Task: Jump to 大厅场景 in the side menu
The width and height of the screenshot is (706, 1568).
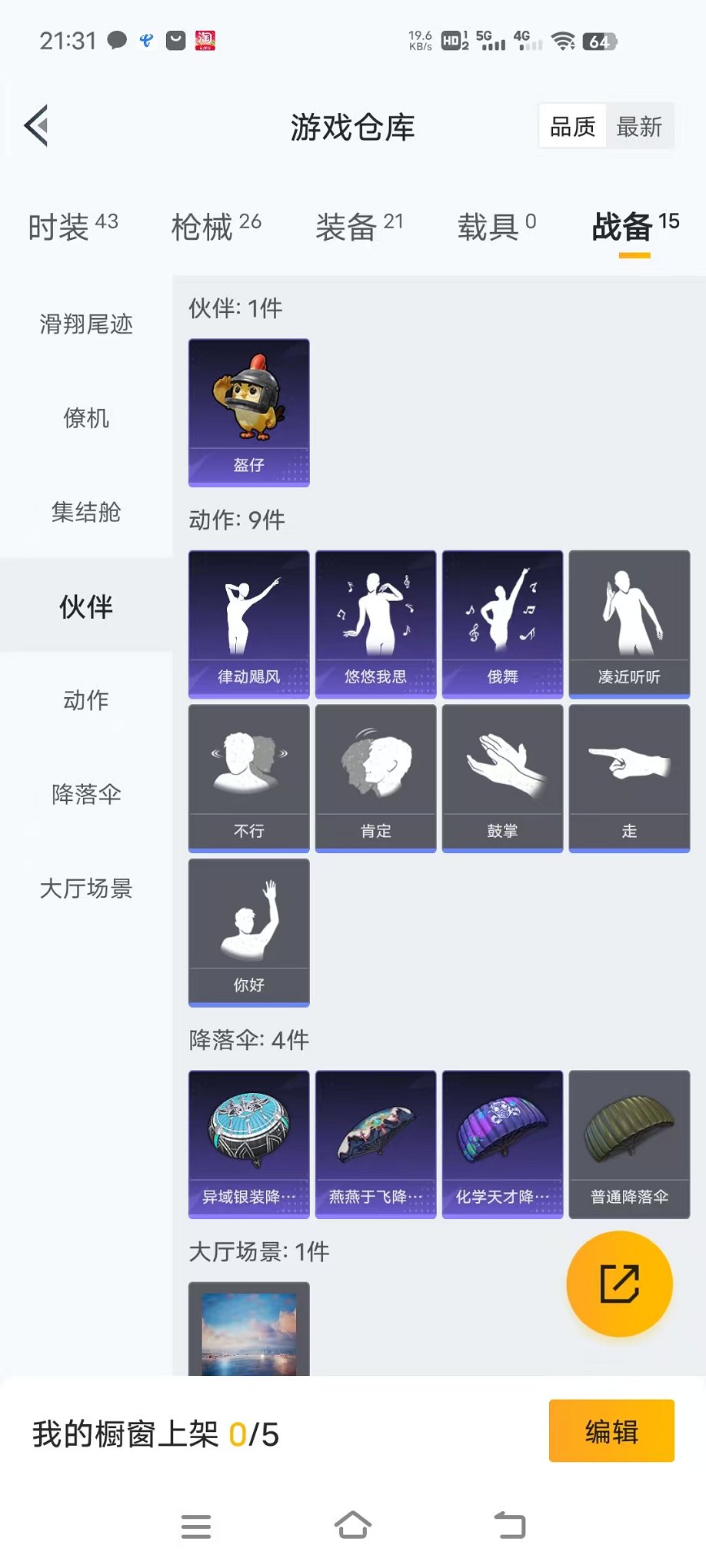Action: tap(86, 889)
